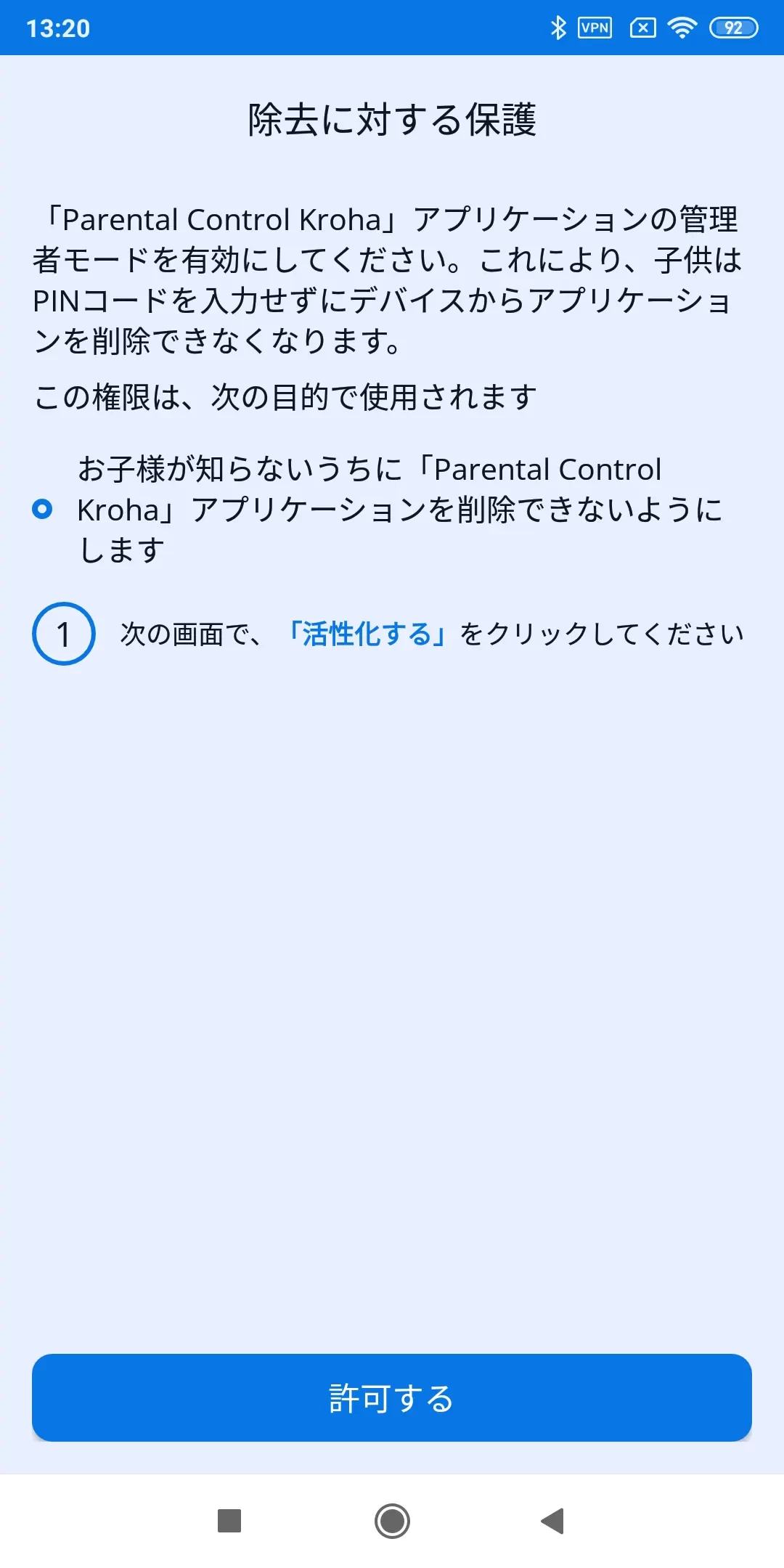Tap the 許可する button
Image resolution: width=784 pixels, height=1568 pixels.
point(392,1397)
